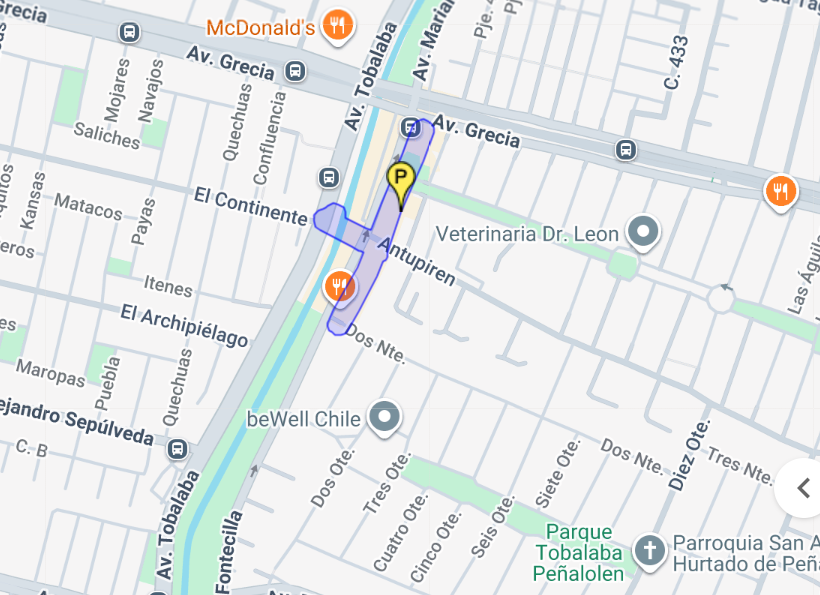820x595 pixels.
Task: Open the yellow parking pin
Action: click(x=400, y=182)
